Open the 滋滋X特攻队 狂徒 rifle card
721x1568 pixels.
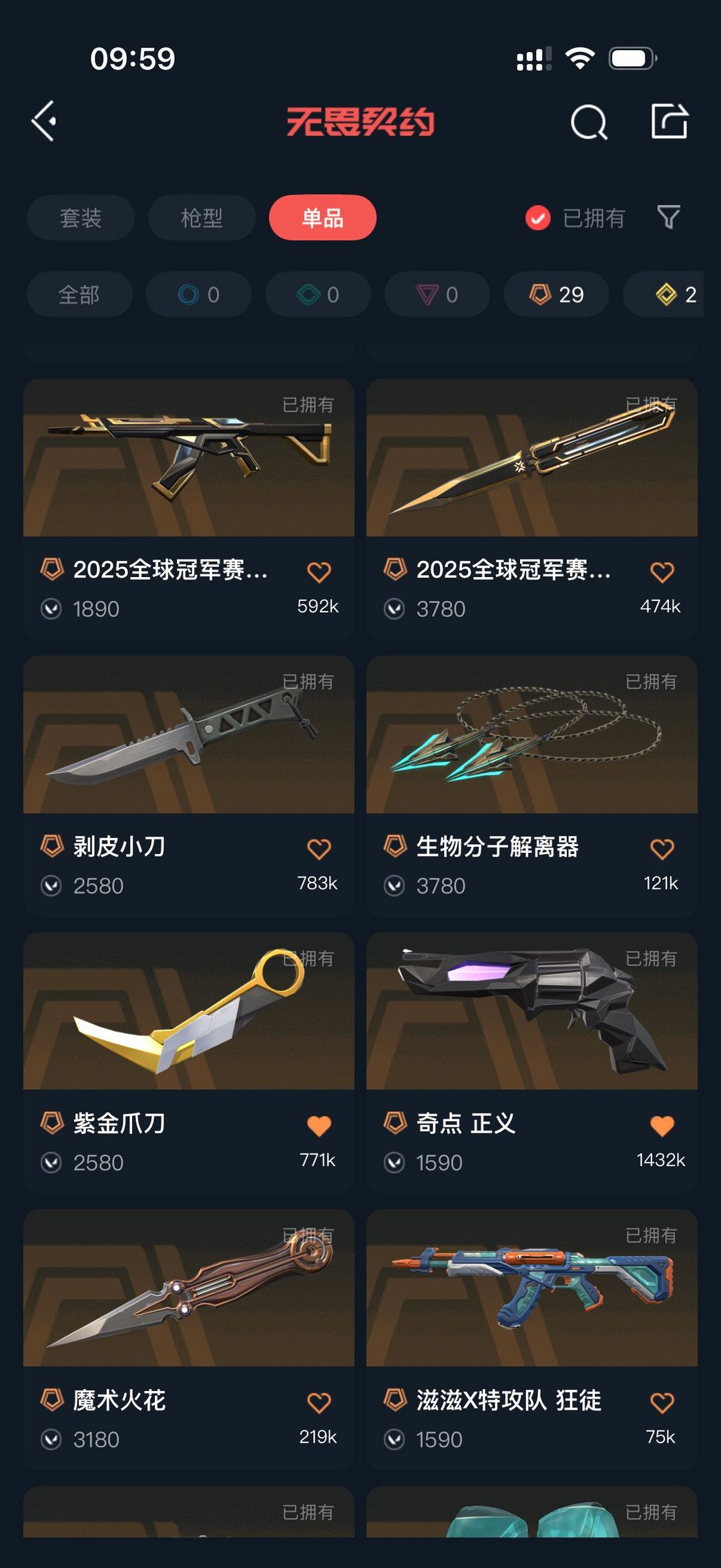[532, 1339]
